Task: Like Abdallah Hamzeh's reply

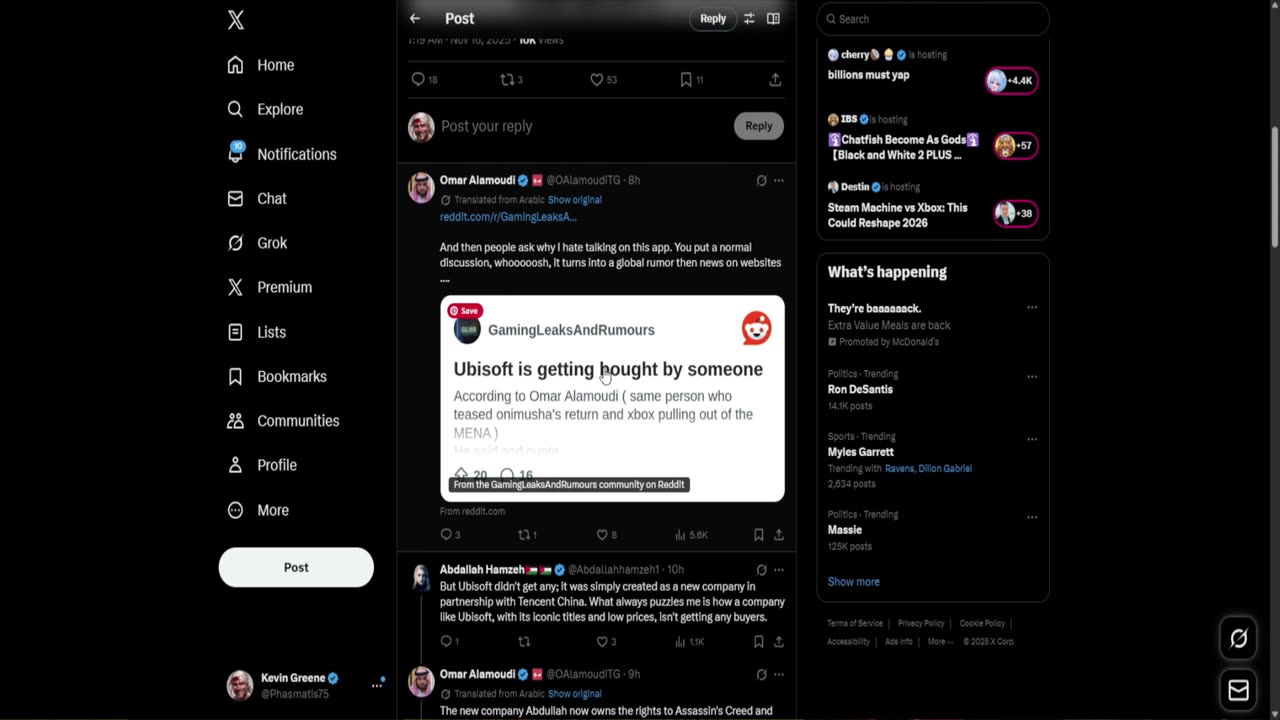Action: point(602,641)
